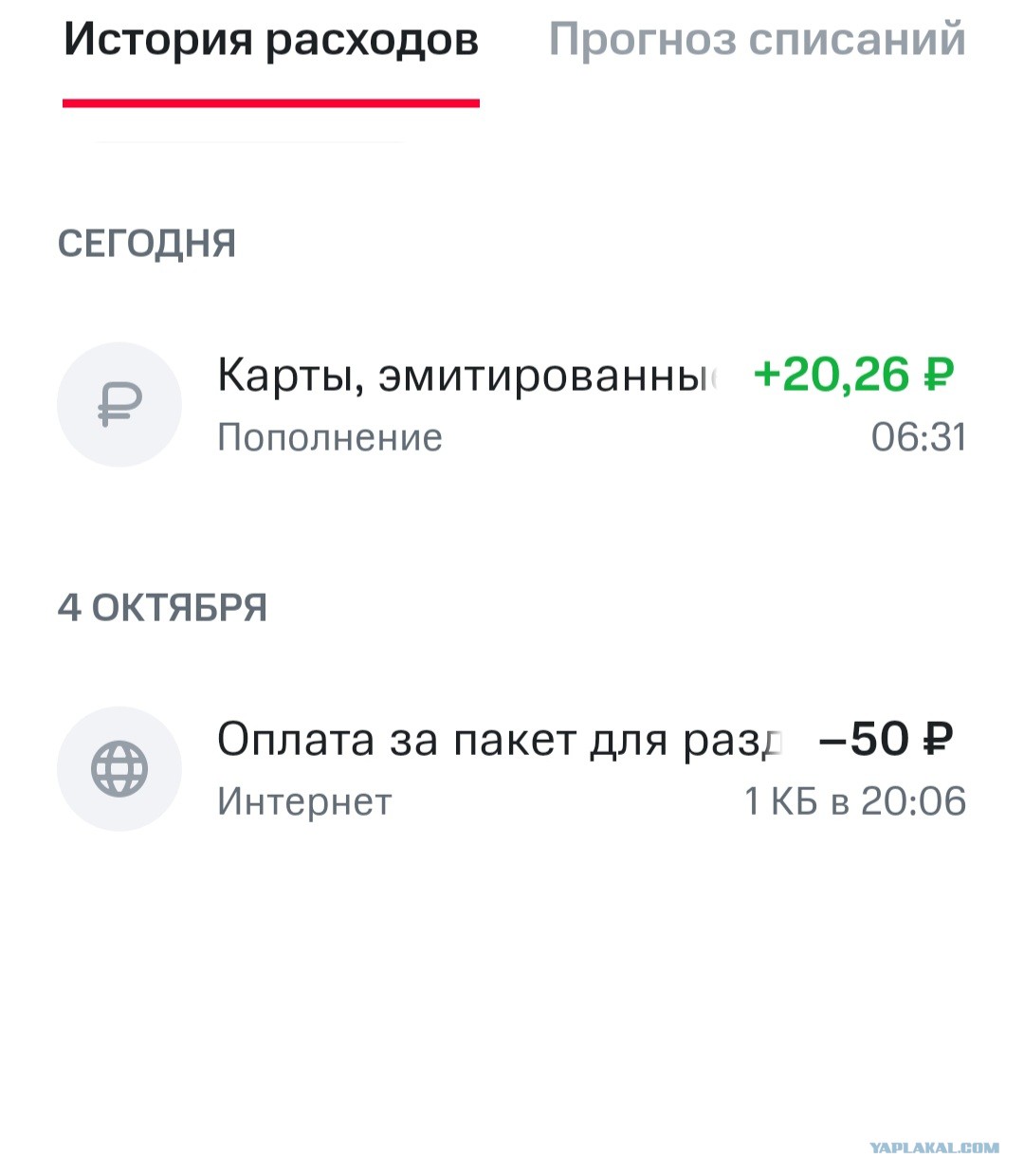Image resolution: width=1024 pixels, height=1176 pixels.
Task: Tap the ruble currency icon on the Пополнение transaction
Action: tap(119, 404)
